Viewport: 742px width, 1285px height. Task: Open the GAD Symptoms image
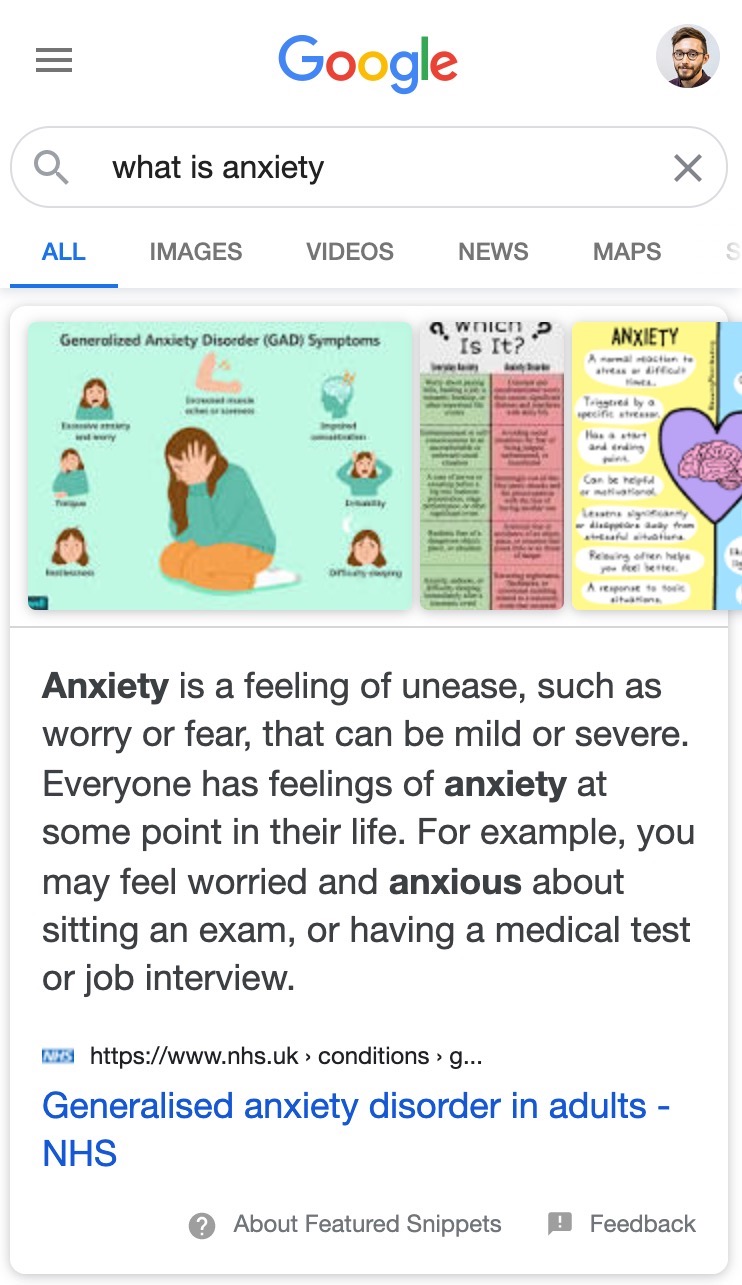pyautogui.click(x=220, y=465)
